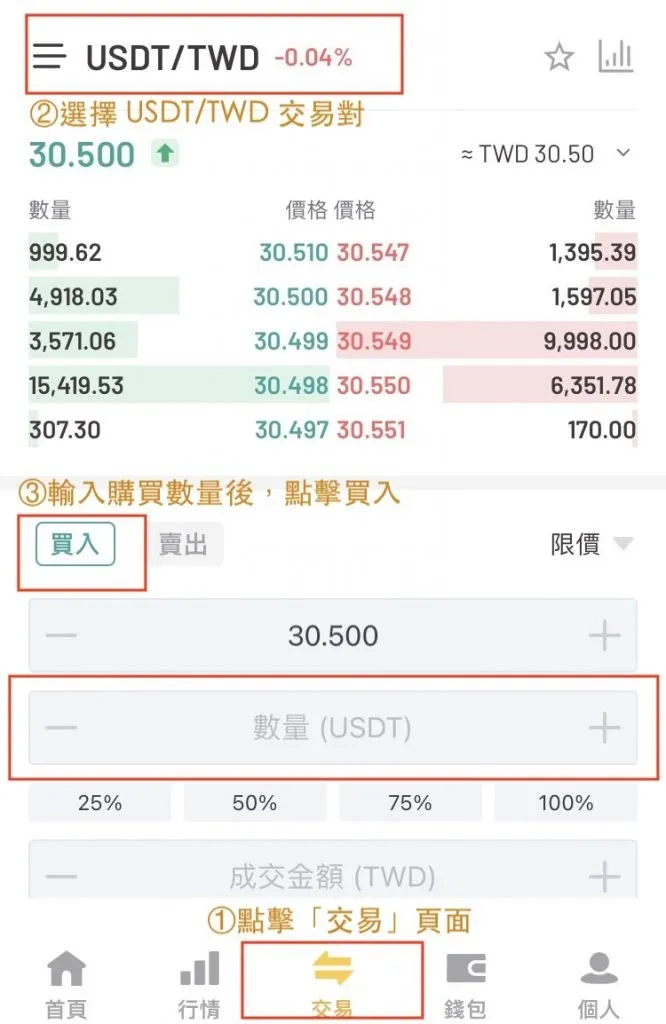Open the 限價 order type dropdown
The height and width of the screenshot is (1024, 666).
click(x=592, y=545)
